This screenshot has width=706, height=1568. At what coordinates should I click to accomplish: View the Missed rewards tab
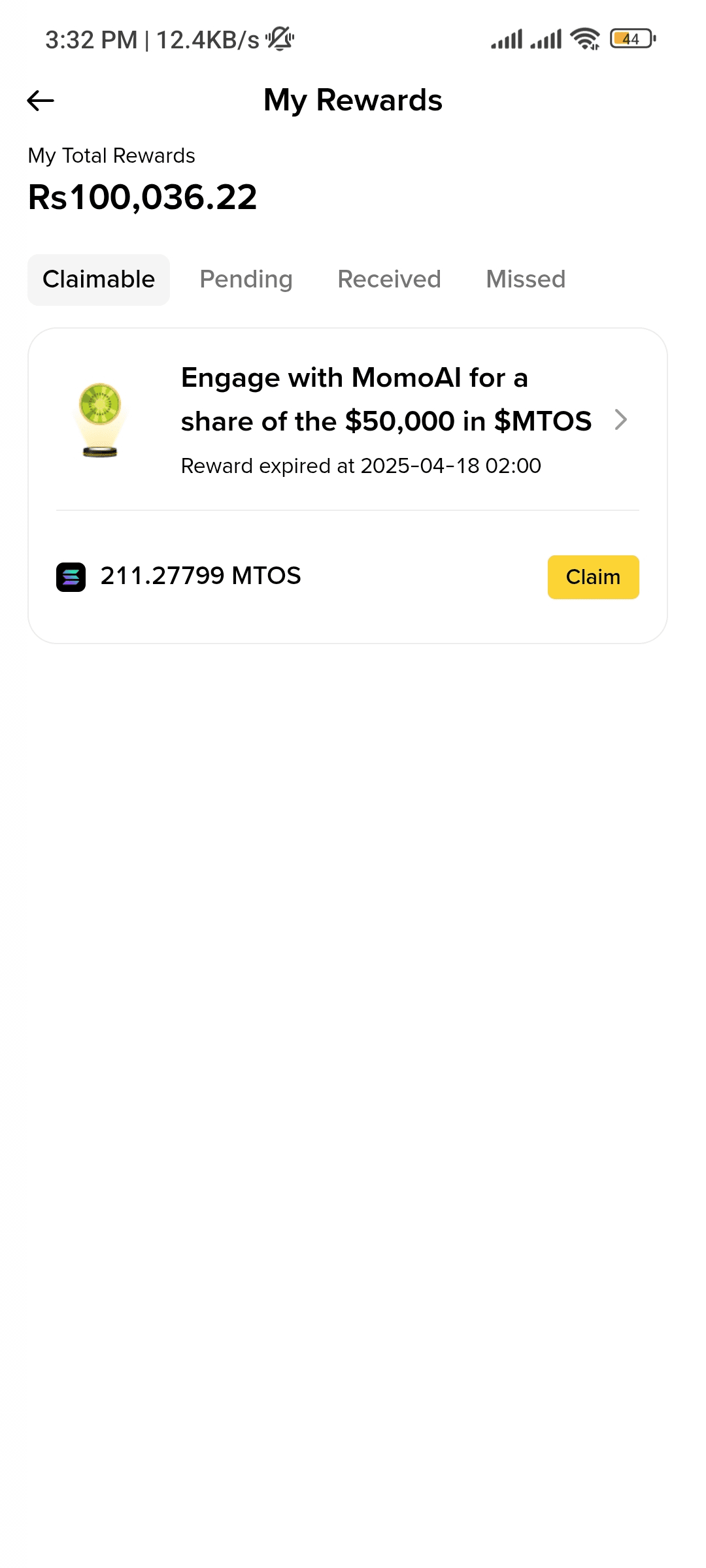526,280
